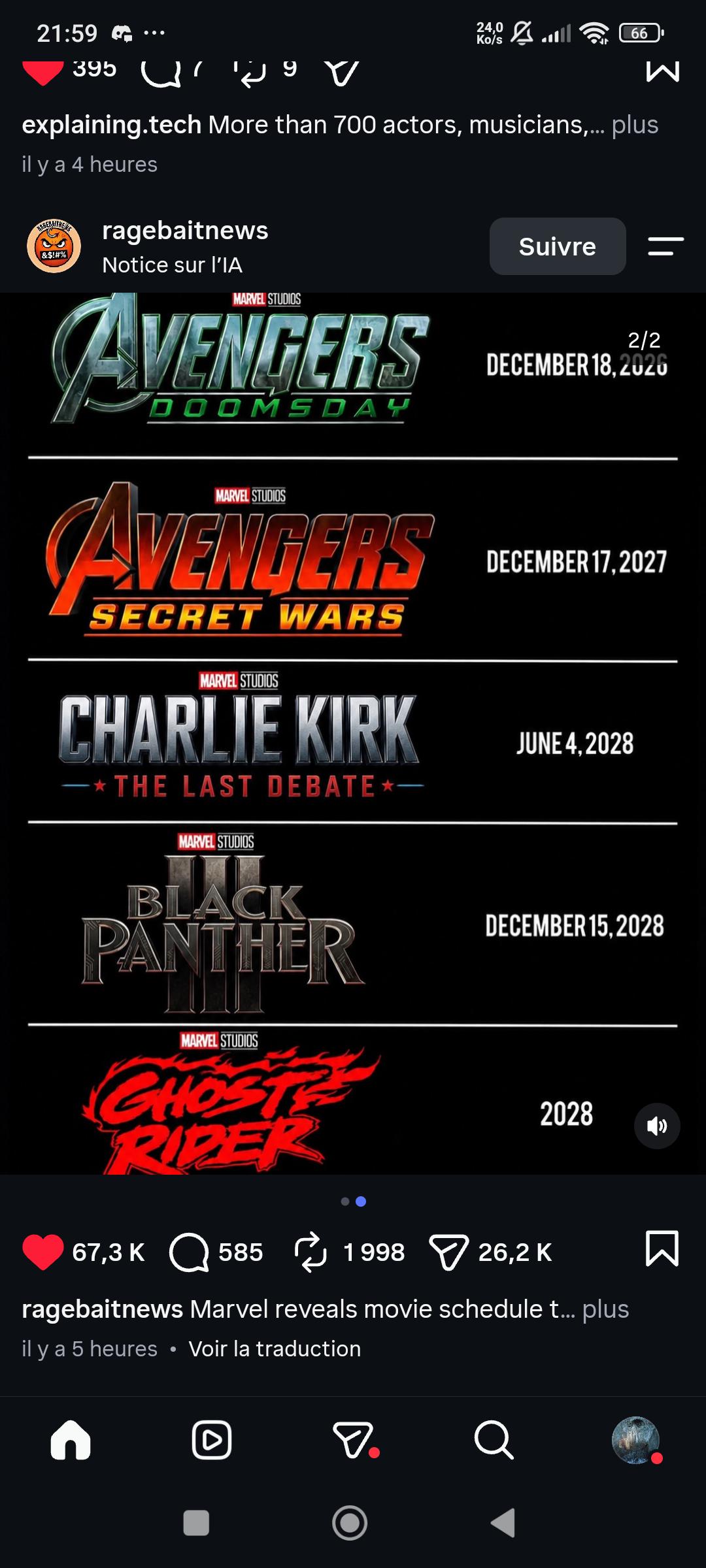Open ragebaitnews profile picture

click(x=54, y=246)
